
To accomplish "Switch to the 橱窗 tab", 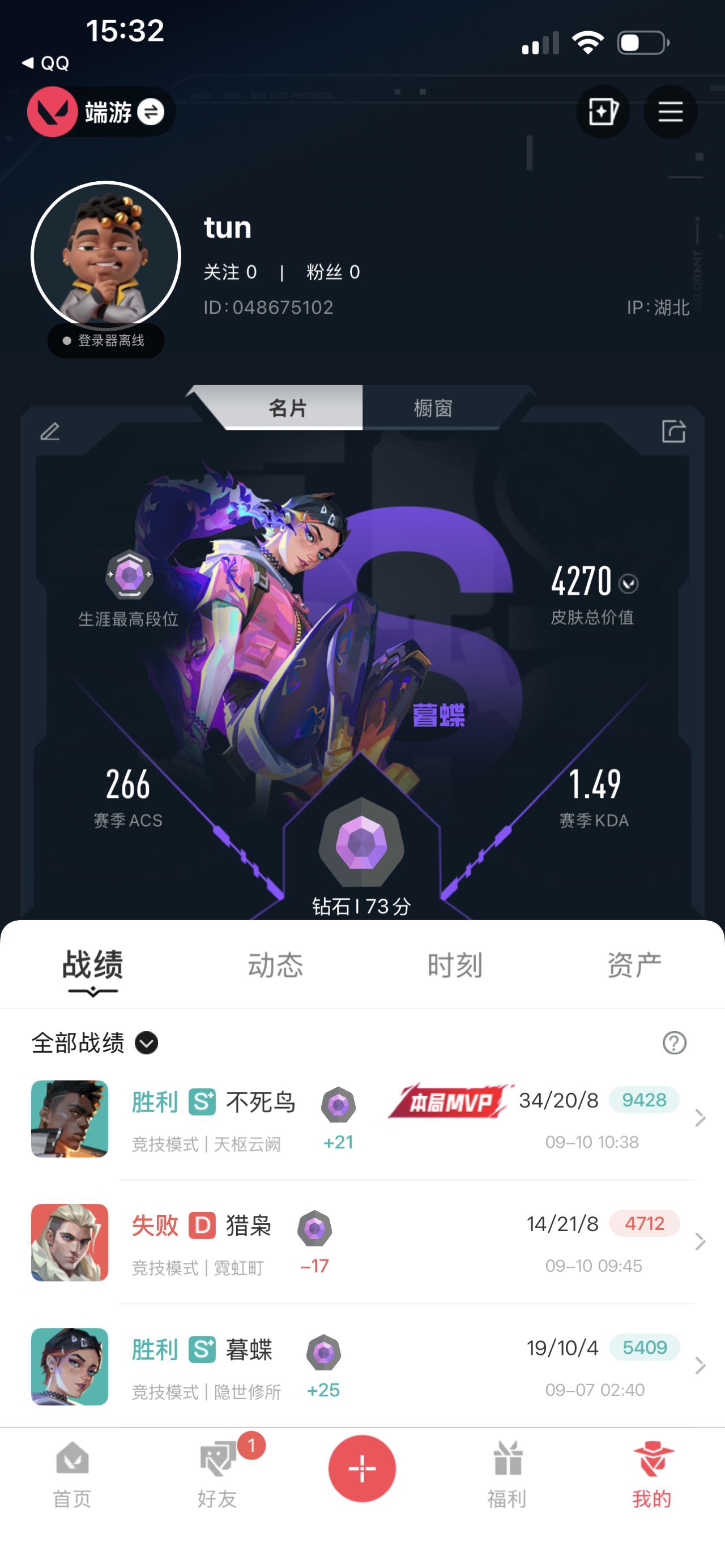I will tap(433, 408).
